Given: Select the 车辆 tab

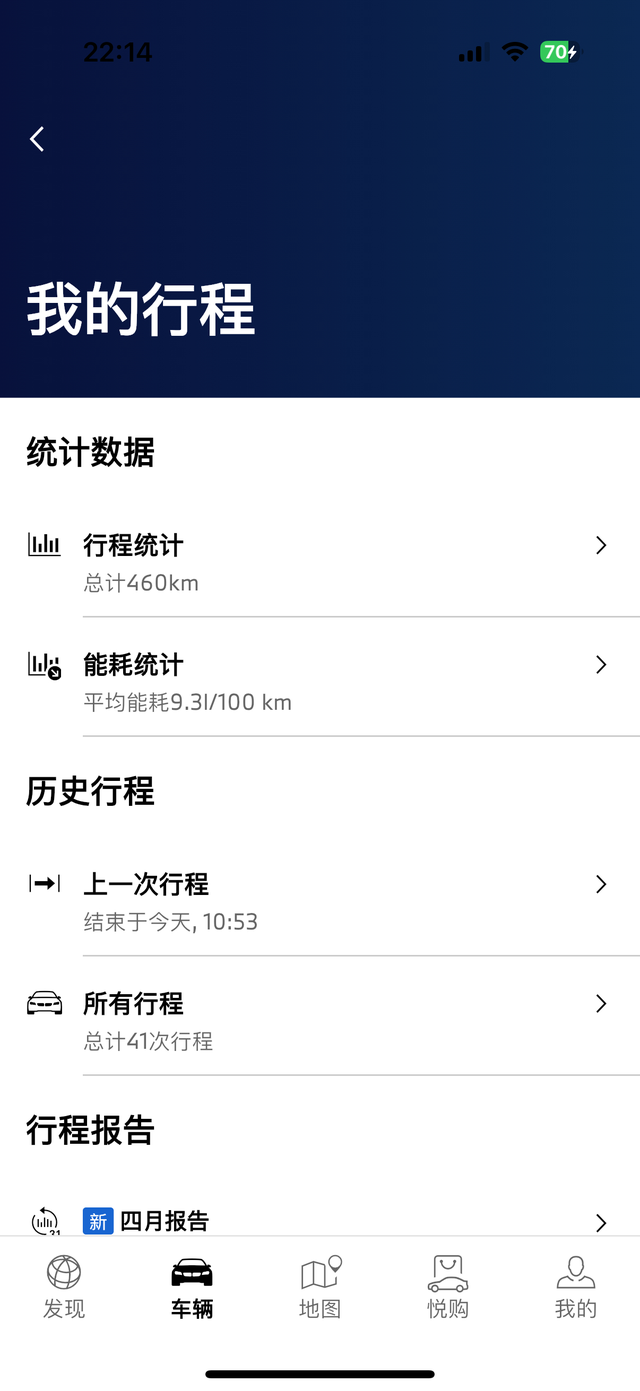Looking at the screenshot, I should tap(192, 1287).
